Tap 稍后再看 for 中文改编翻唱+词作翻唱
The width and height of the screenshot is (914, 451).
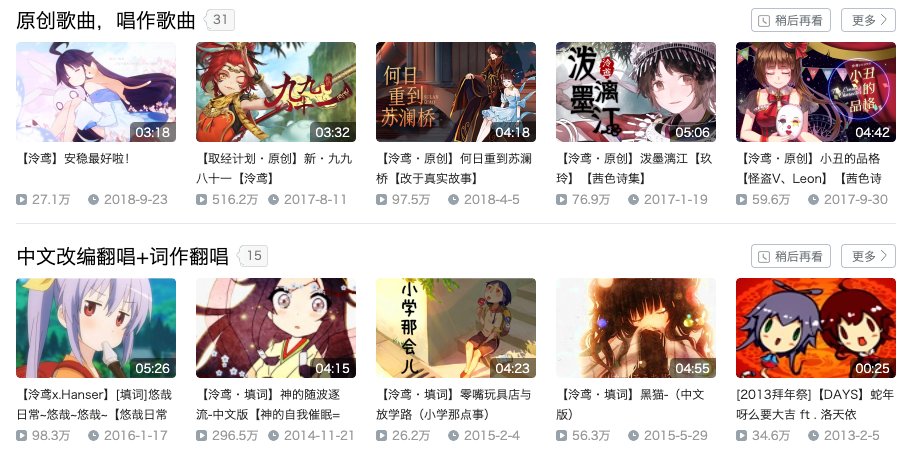[791, 256]
